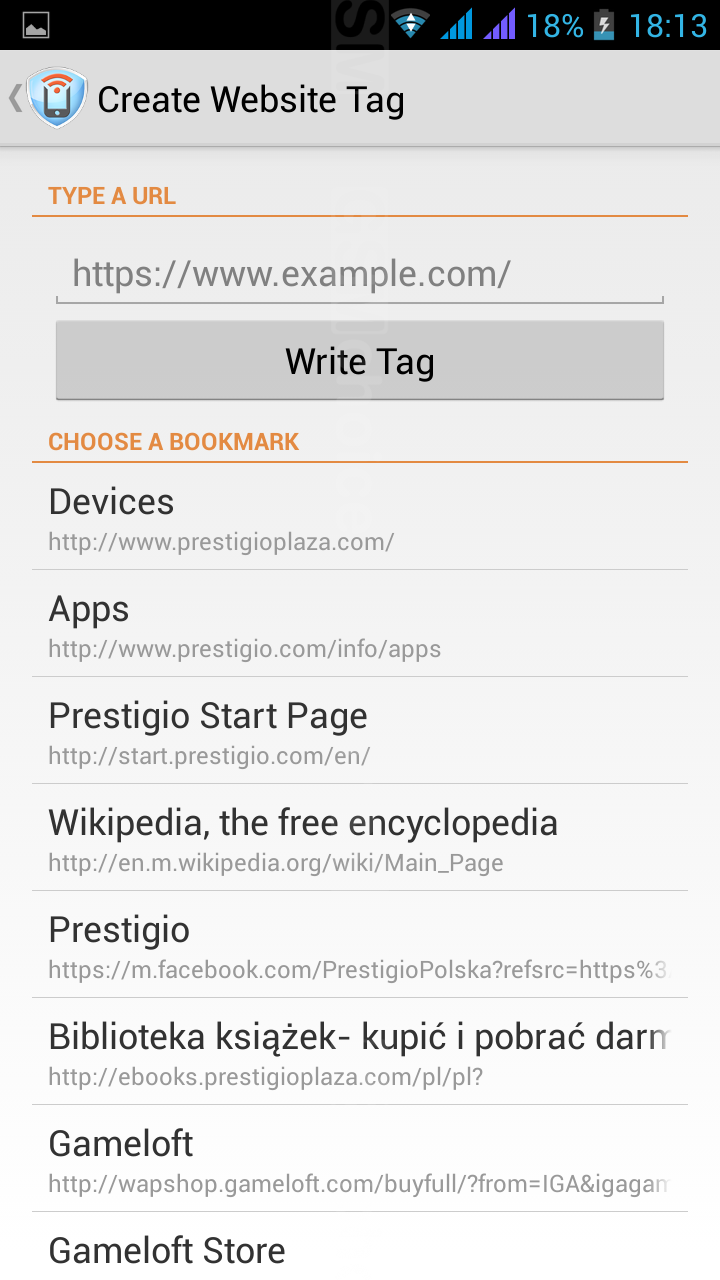Select the Devices bookmark
Image resolution: width=720 pixels, height=1280 pixels.
pyautogui.click(x=360, y=519)
